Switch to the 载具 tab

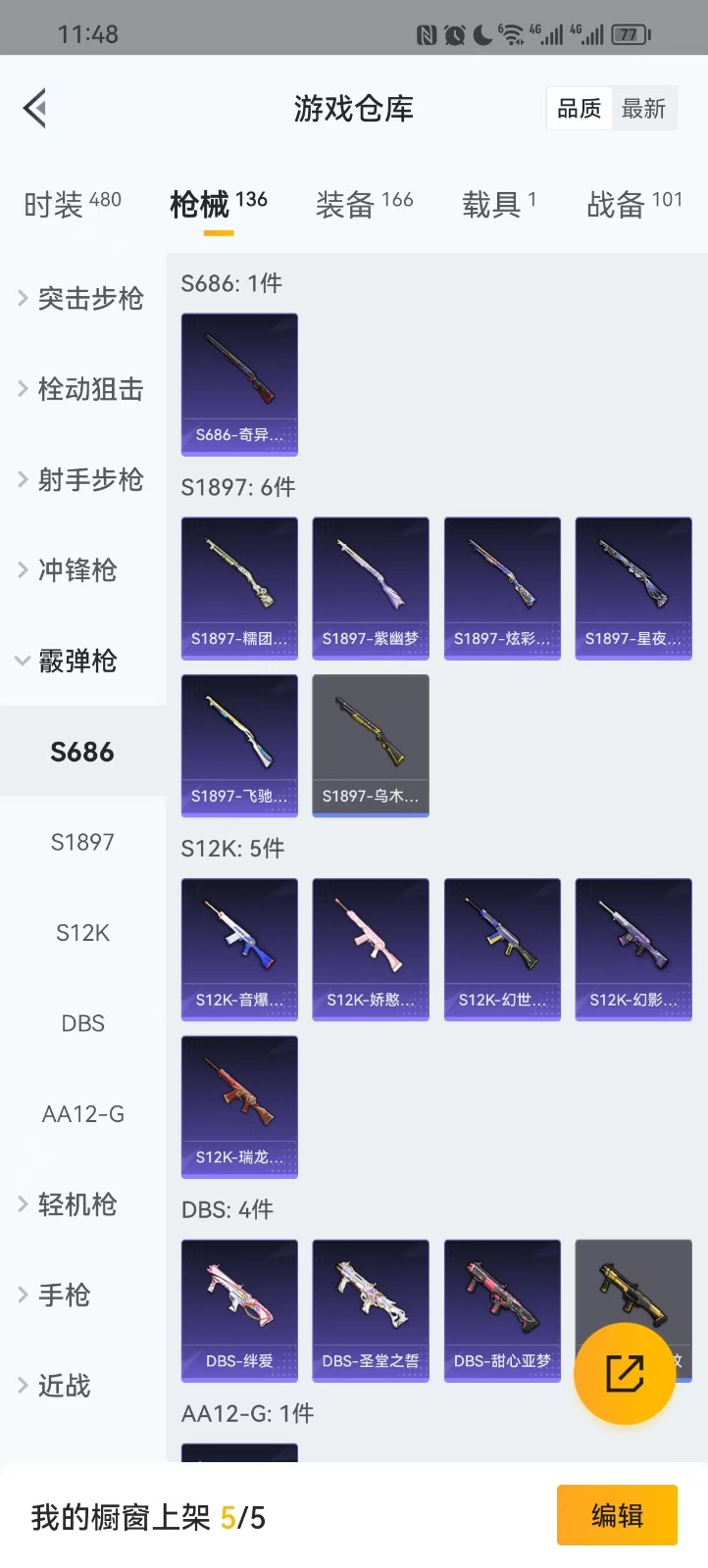point(498,204)
